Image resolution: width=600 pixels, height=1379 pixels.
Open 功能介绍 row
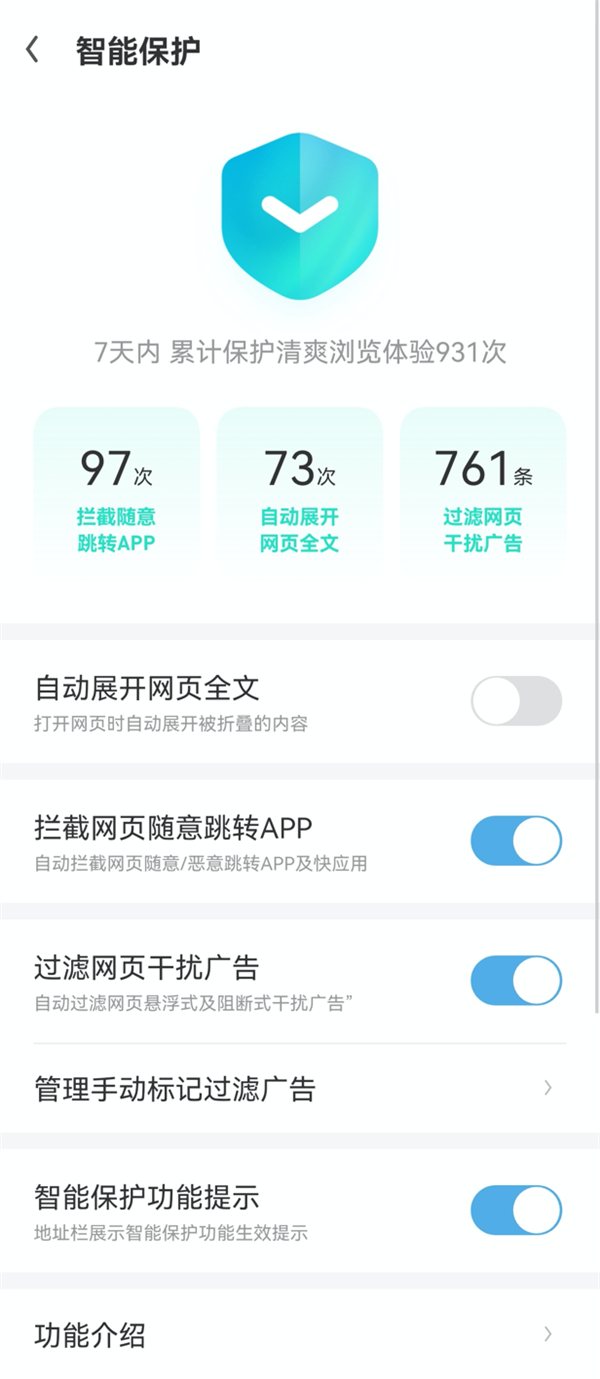coord(300,1334)
